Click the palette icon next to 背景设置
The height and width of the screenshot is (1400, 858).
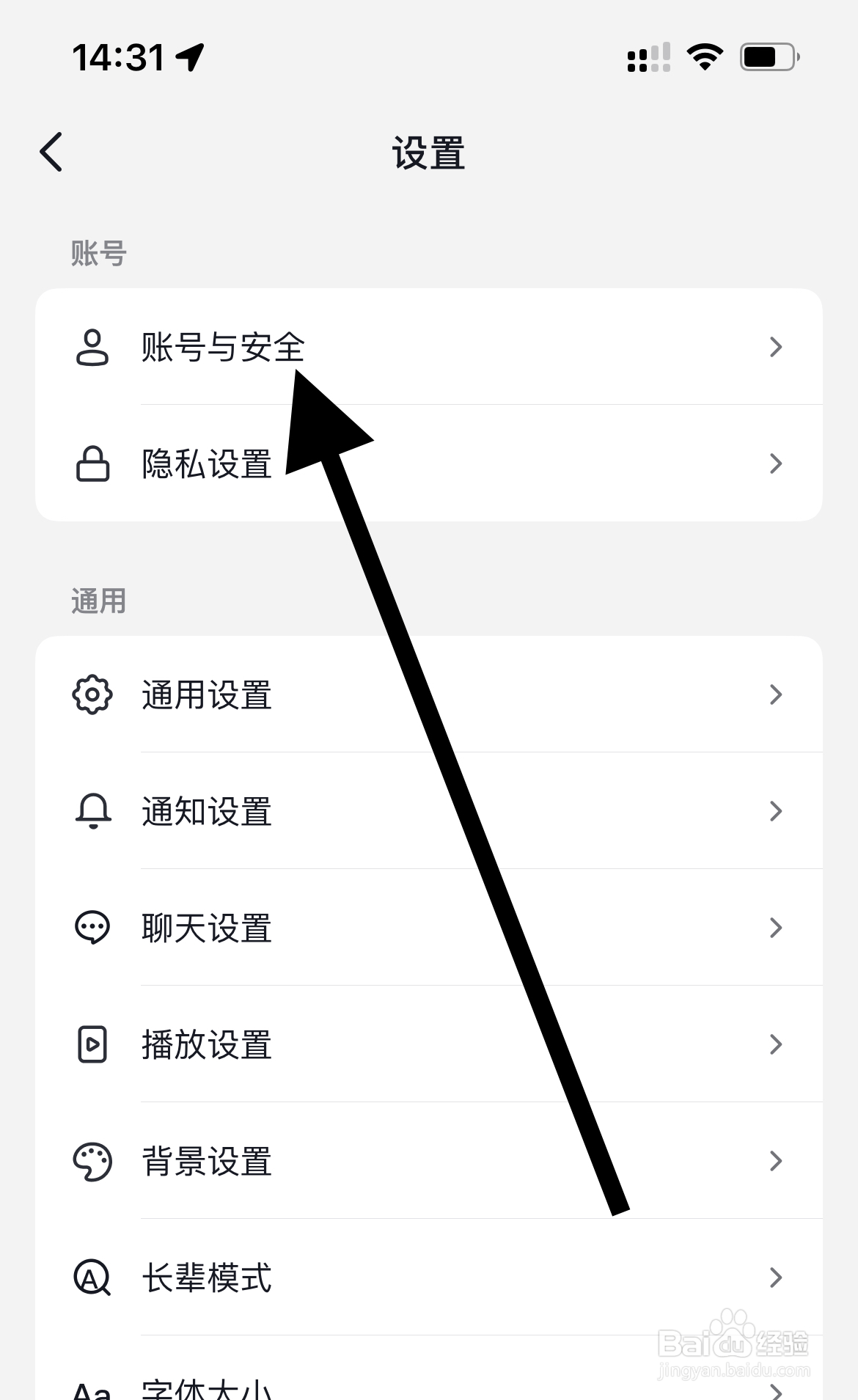[91, 1161]
